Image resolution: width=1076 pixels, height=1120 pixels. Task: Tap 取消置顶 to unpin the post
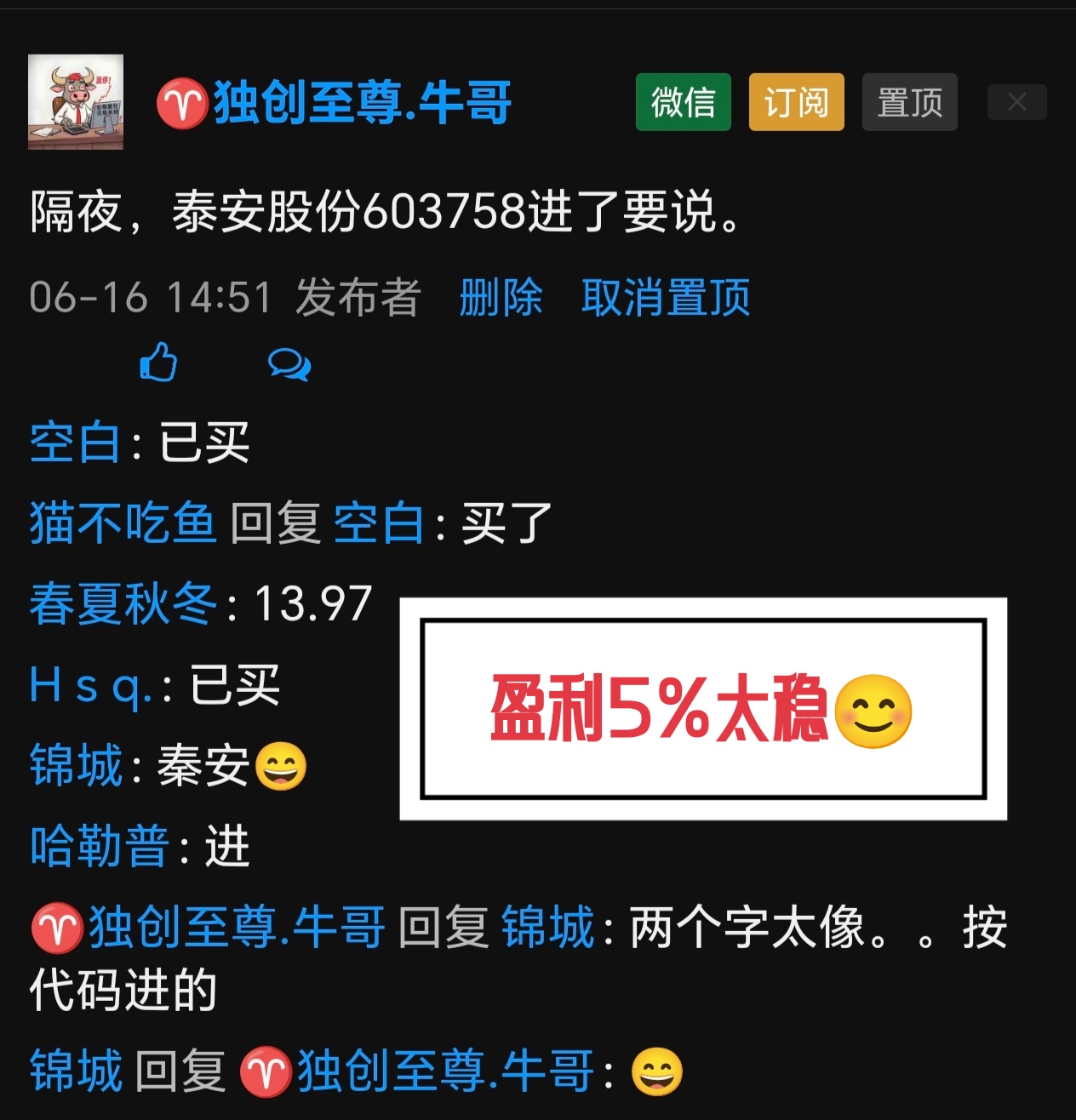665,298
